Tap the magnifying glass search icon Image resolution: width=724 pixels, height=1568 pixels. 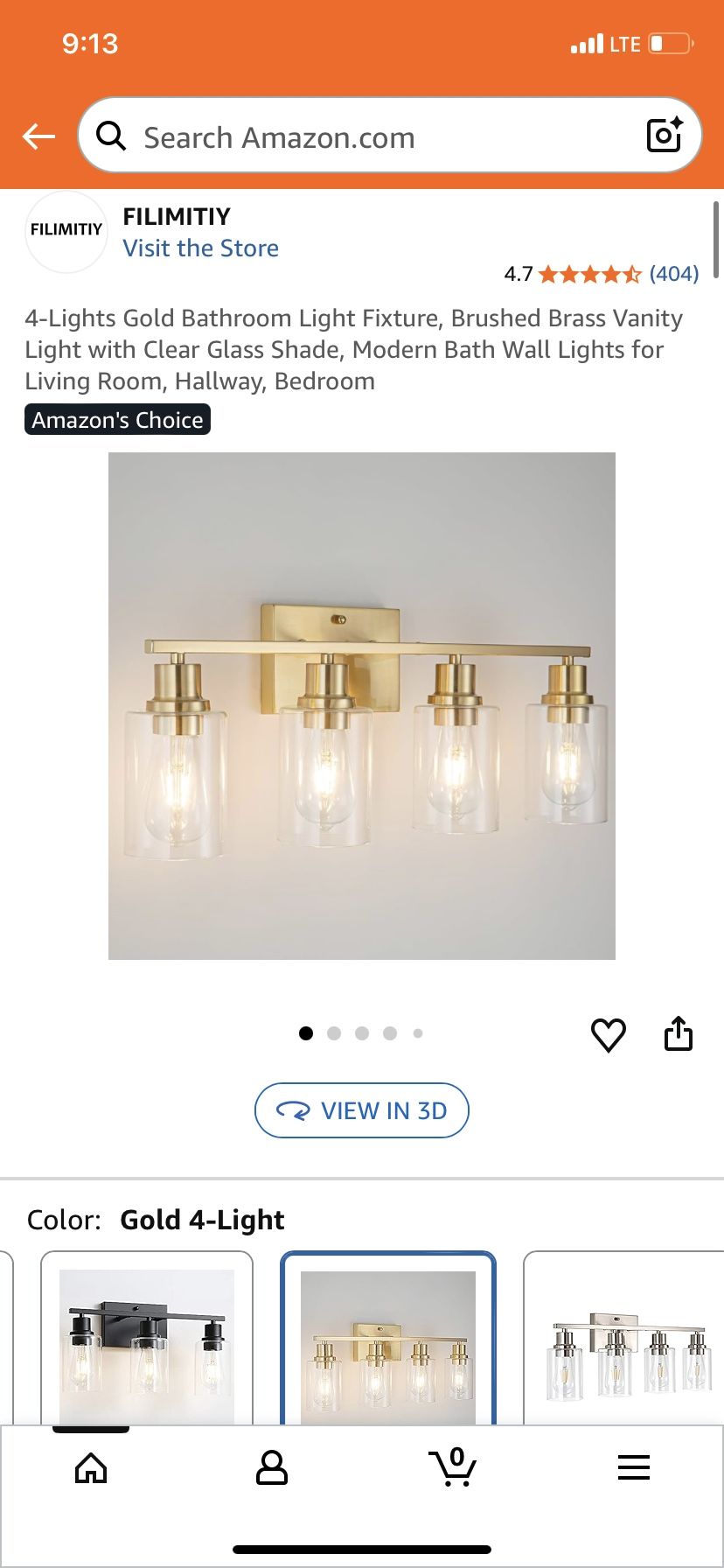(x=111, y=136)
